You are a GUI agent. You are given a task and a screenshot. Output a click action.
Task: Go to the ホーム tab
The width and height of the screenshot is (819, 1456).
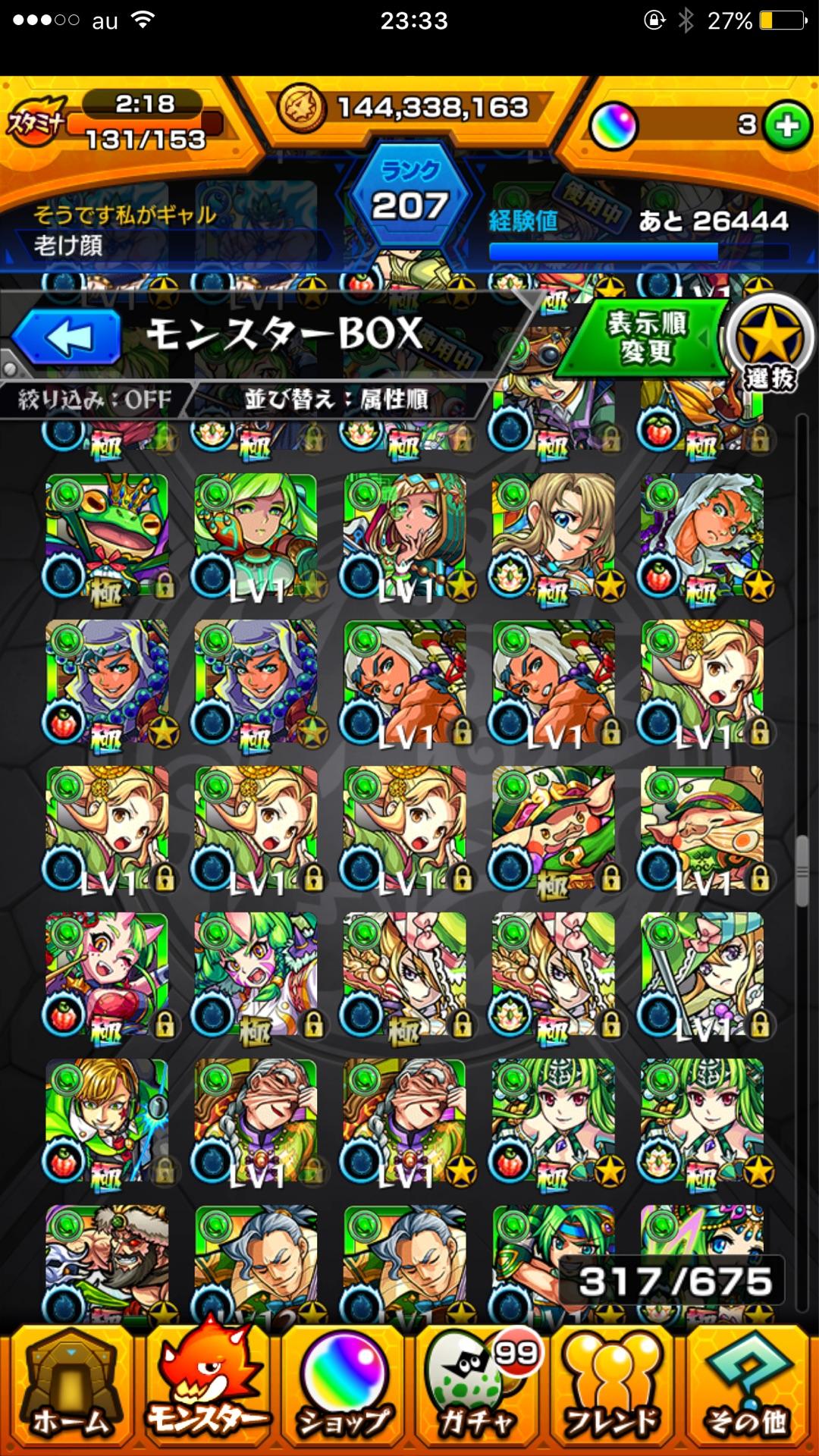pyautogui.click(x=71, y=1389)
